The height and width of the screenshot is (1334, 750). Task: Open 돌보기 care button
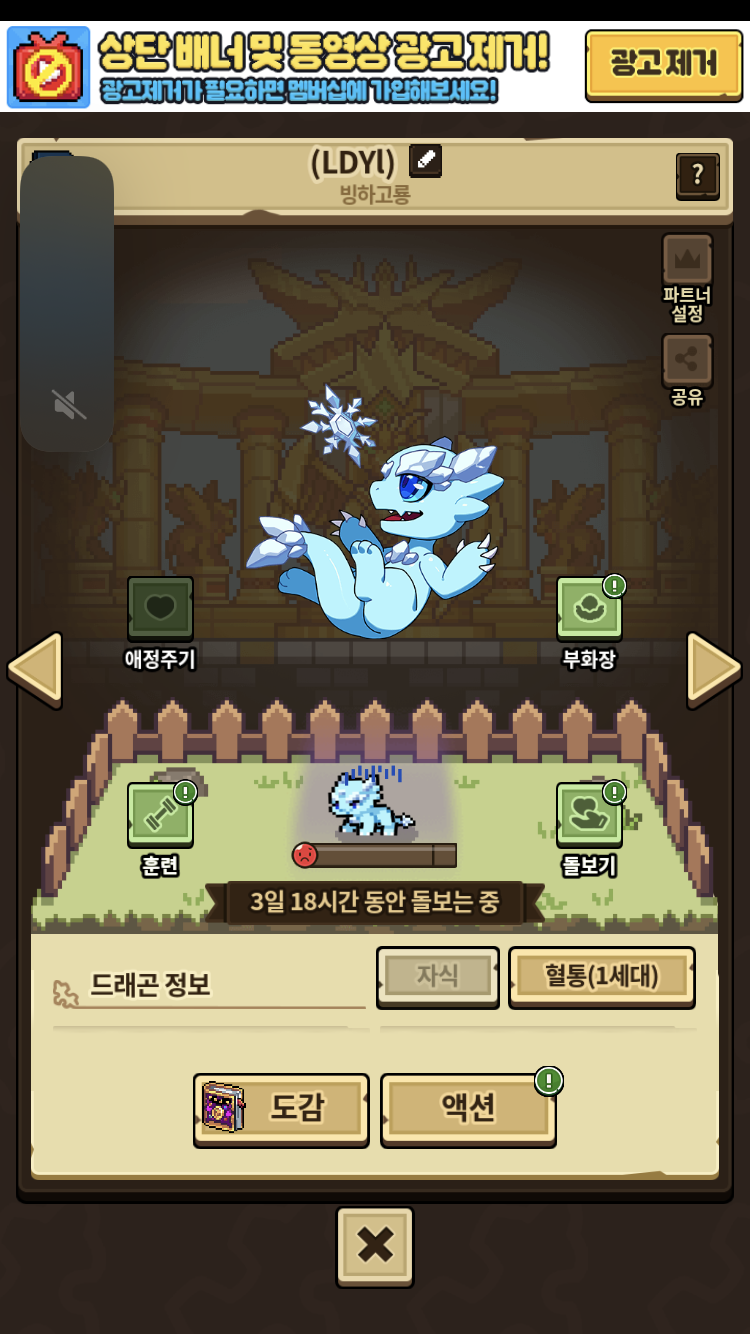point(589,814)
